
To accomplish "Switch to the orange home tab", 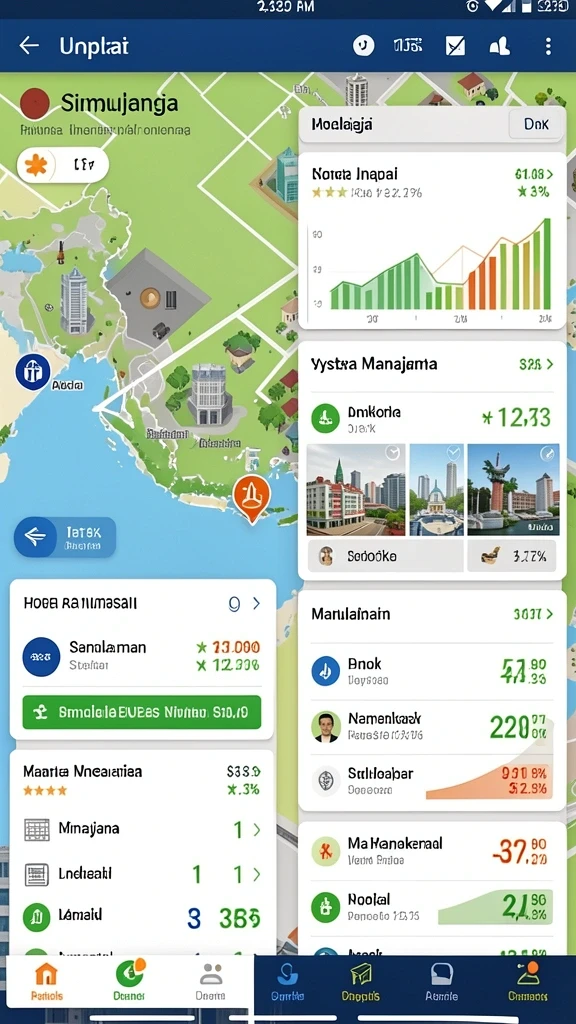I will [x=46, y=981].
